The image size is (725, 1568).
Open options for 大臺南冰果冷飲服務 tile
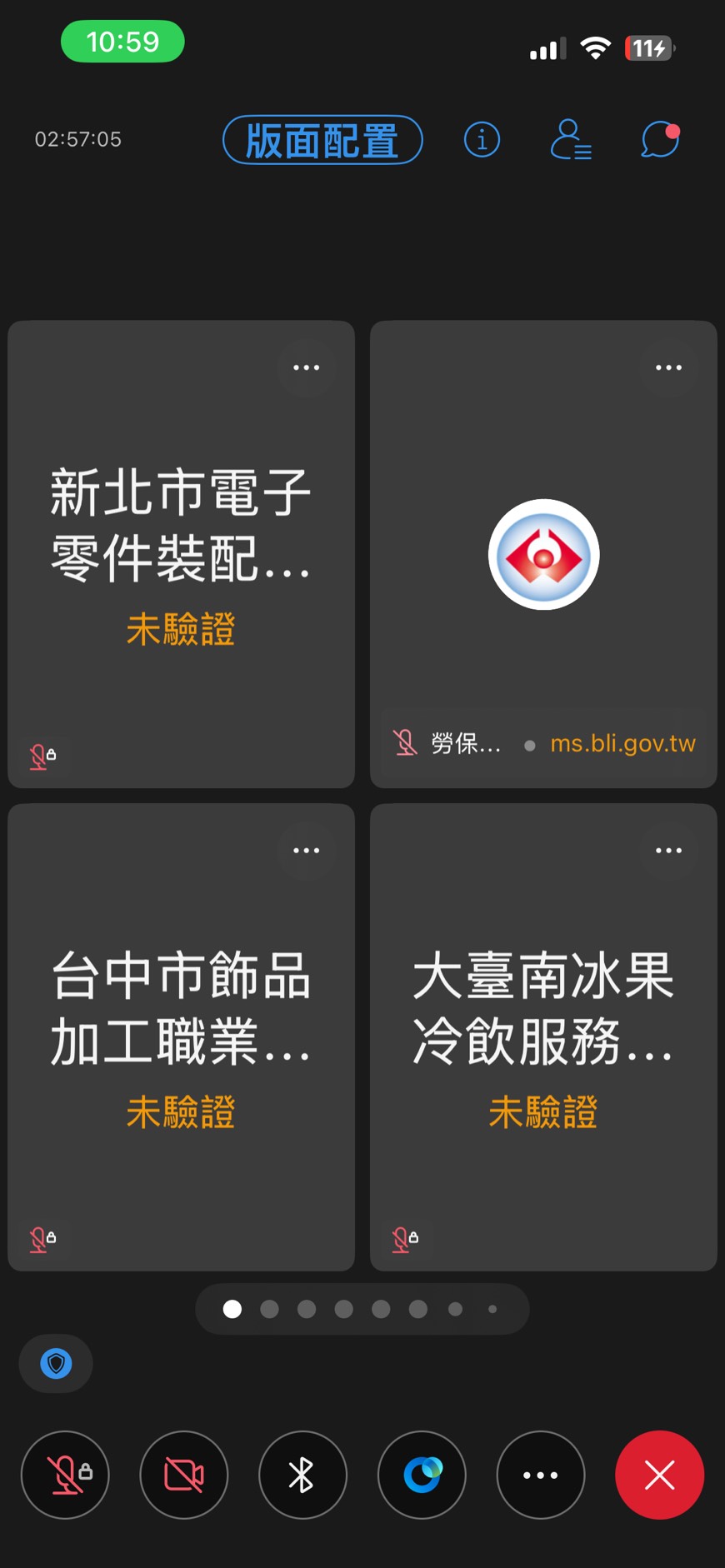click(668, 851)
